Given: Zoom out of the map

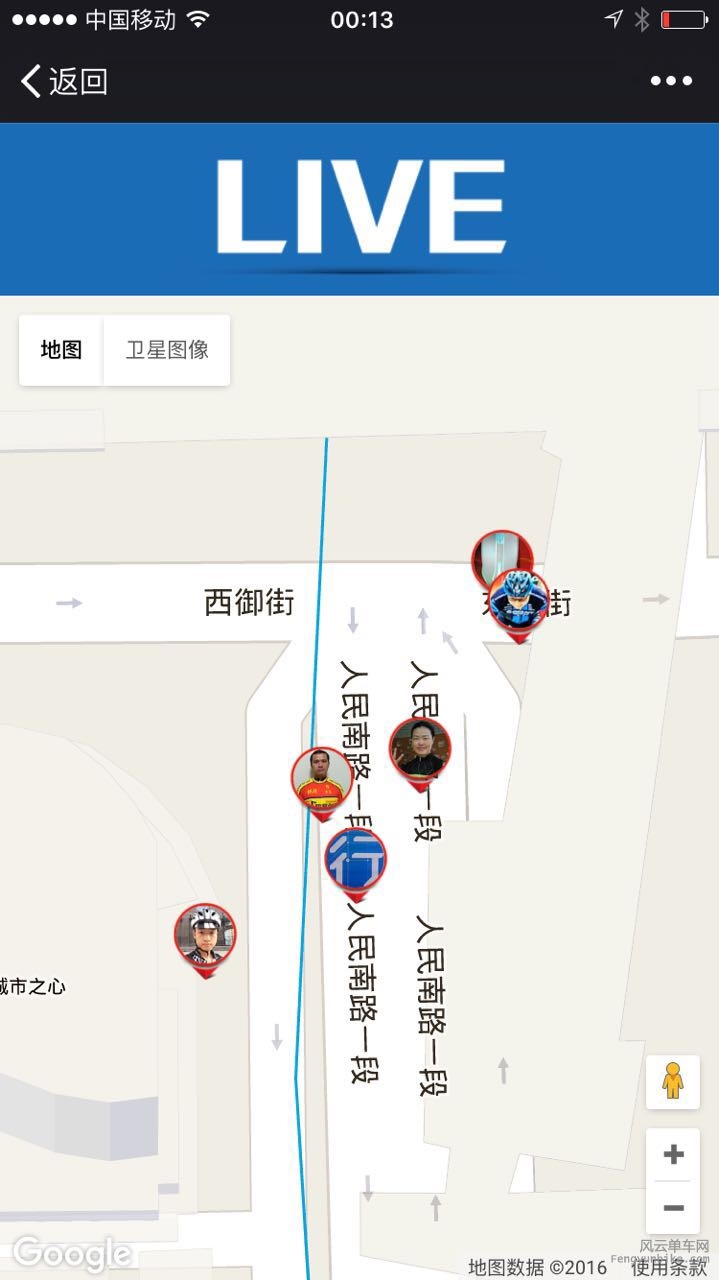Looking at the screenshot, I should click(673, 1208).
